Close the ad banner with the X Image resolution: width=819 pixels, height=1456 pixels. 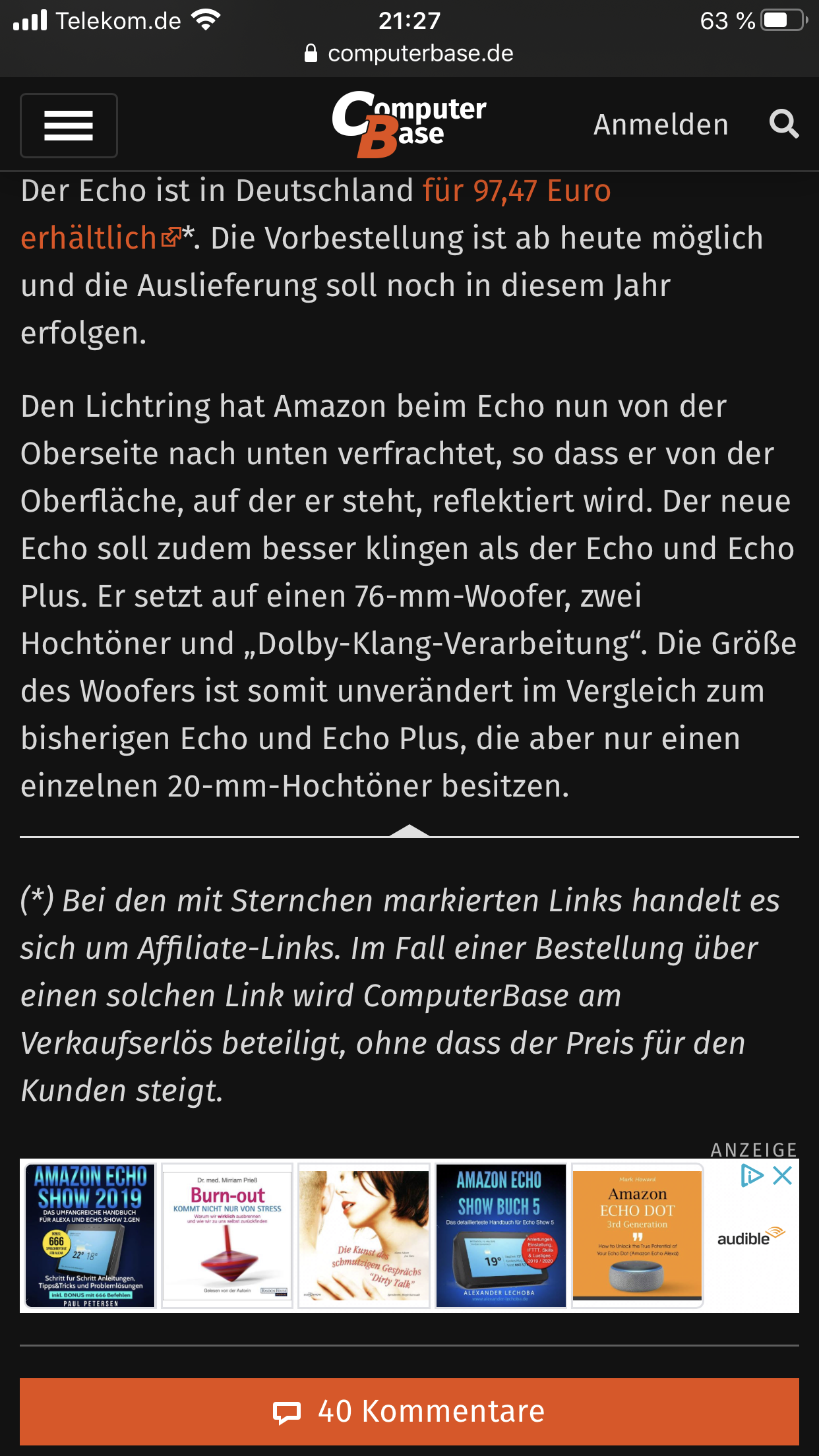783,1175
